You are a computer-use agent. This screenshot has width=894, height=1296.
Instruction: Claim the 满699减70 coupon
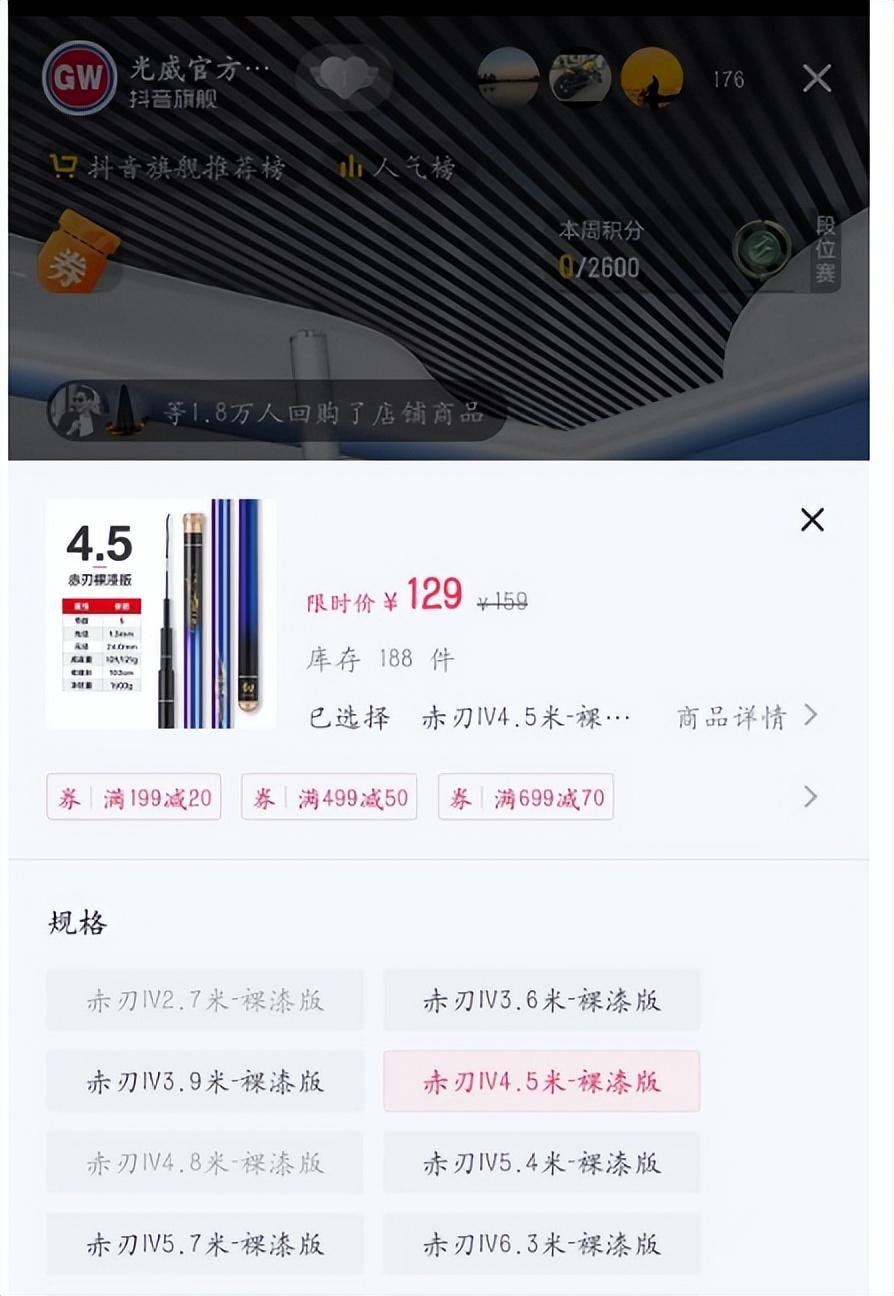pos(526,798)
